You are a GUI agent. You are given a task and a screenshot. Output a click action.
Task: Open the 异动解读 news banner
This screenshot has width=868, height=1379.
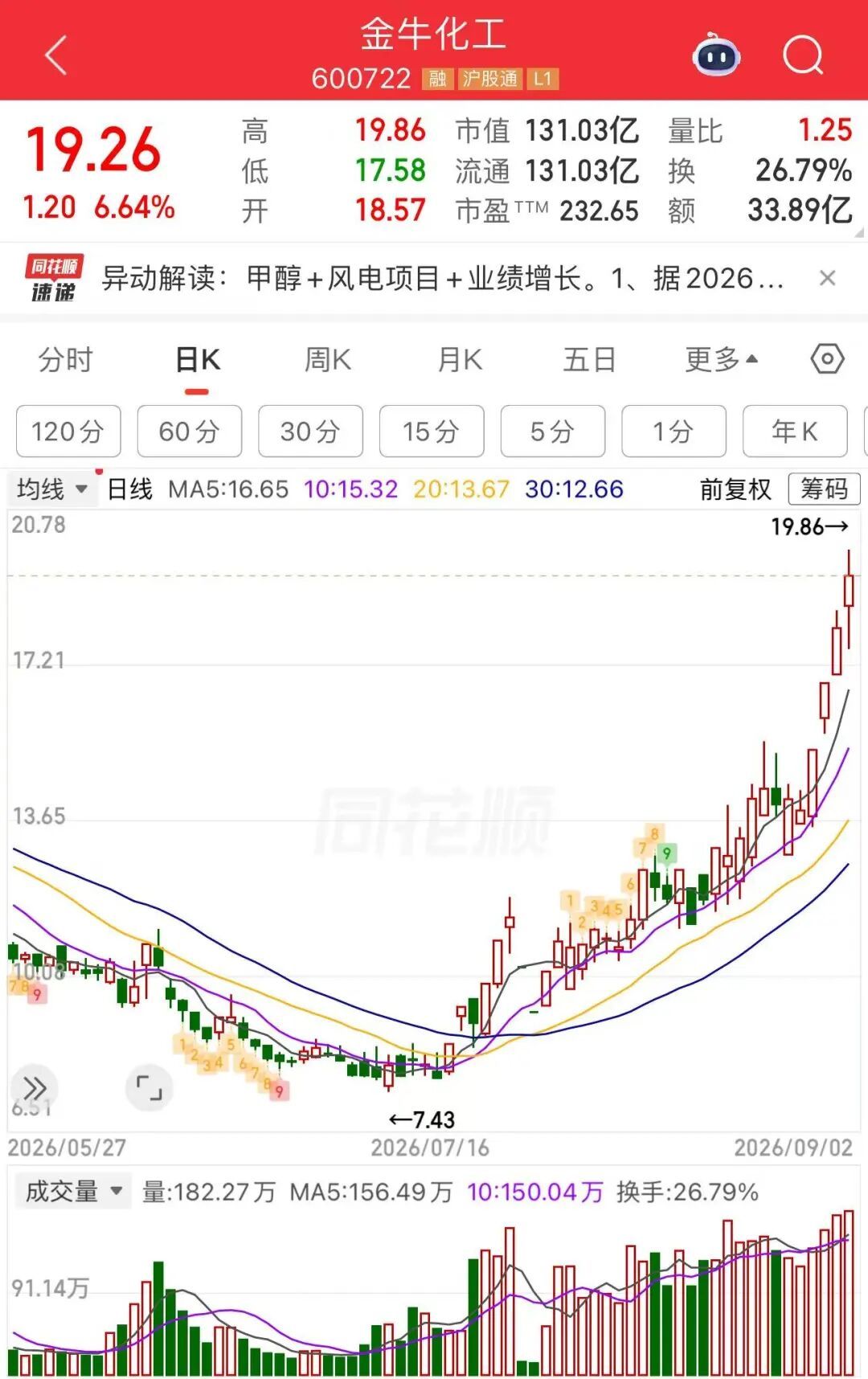tap(442, 279)
